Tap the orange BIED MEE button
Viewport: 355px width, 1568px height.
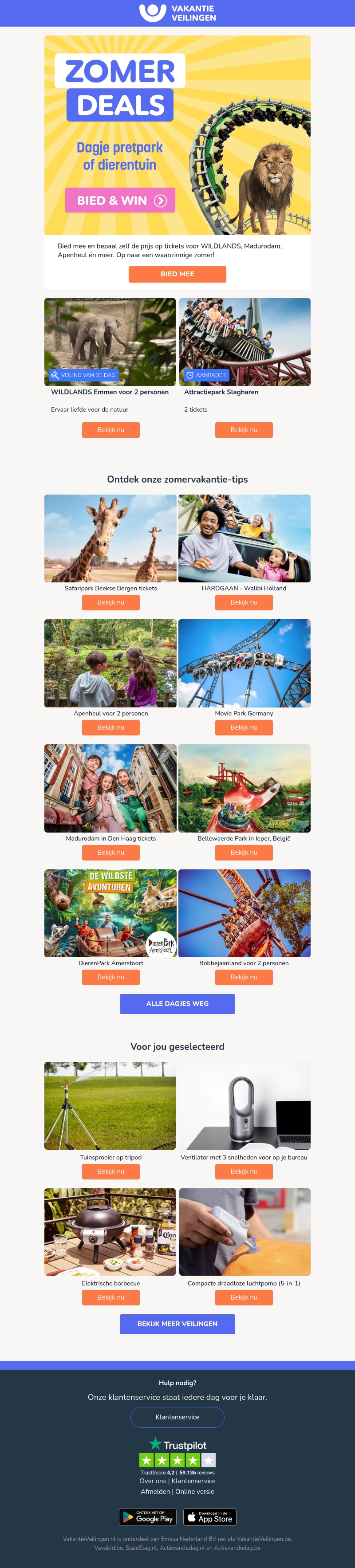177,274
